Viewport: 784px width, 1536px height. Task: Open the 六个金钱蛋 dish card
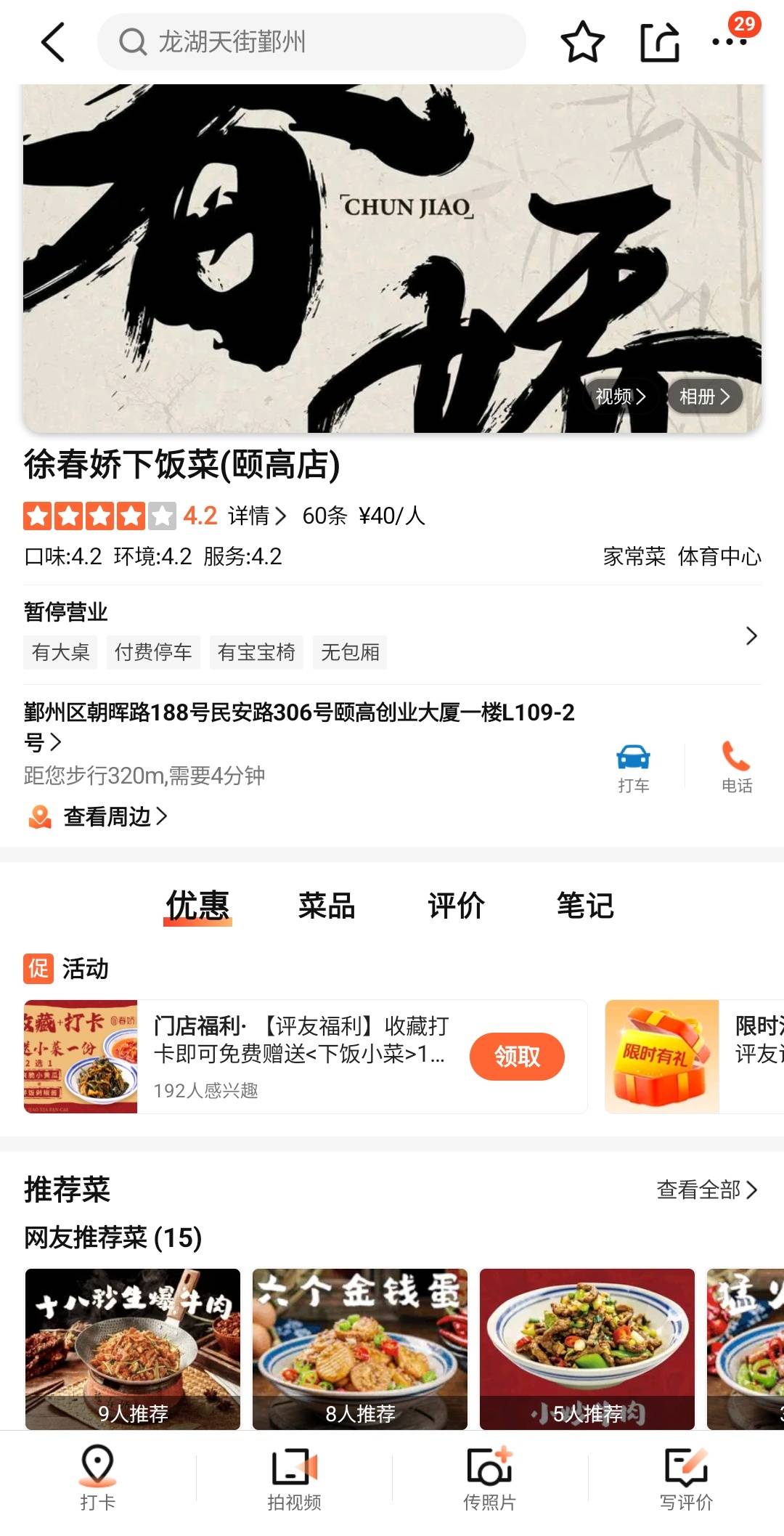point(360,1349)
